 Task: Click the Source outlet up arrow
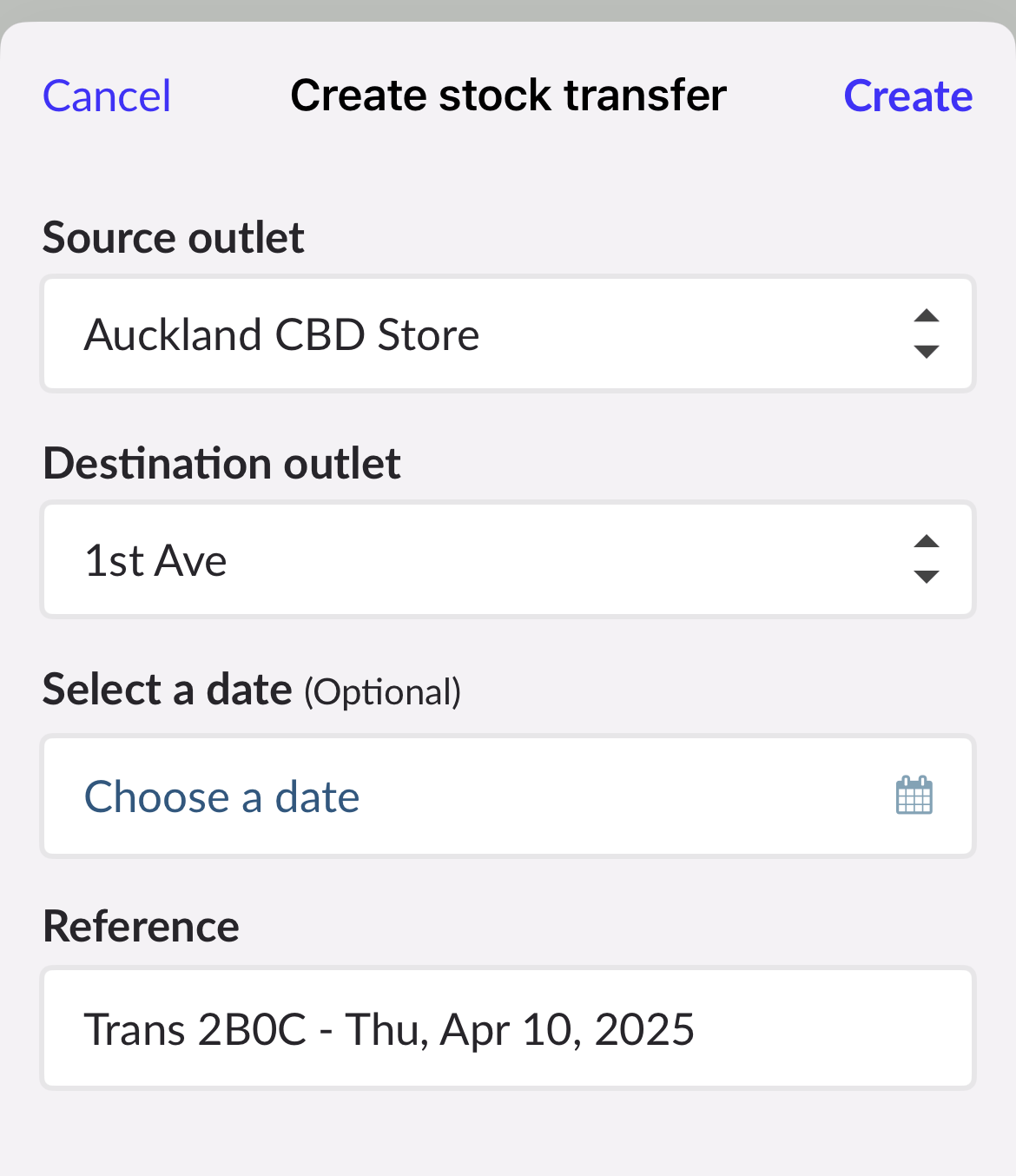pos(927,315)
